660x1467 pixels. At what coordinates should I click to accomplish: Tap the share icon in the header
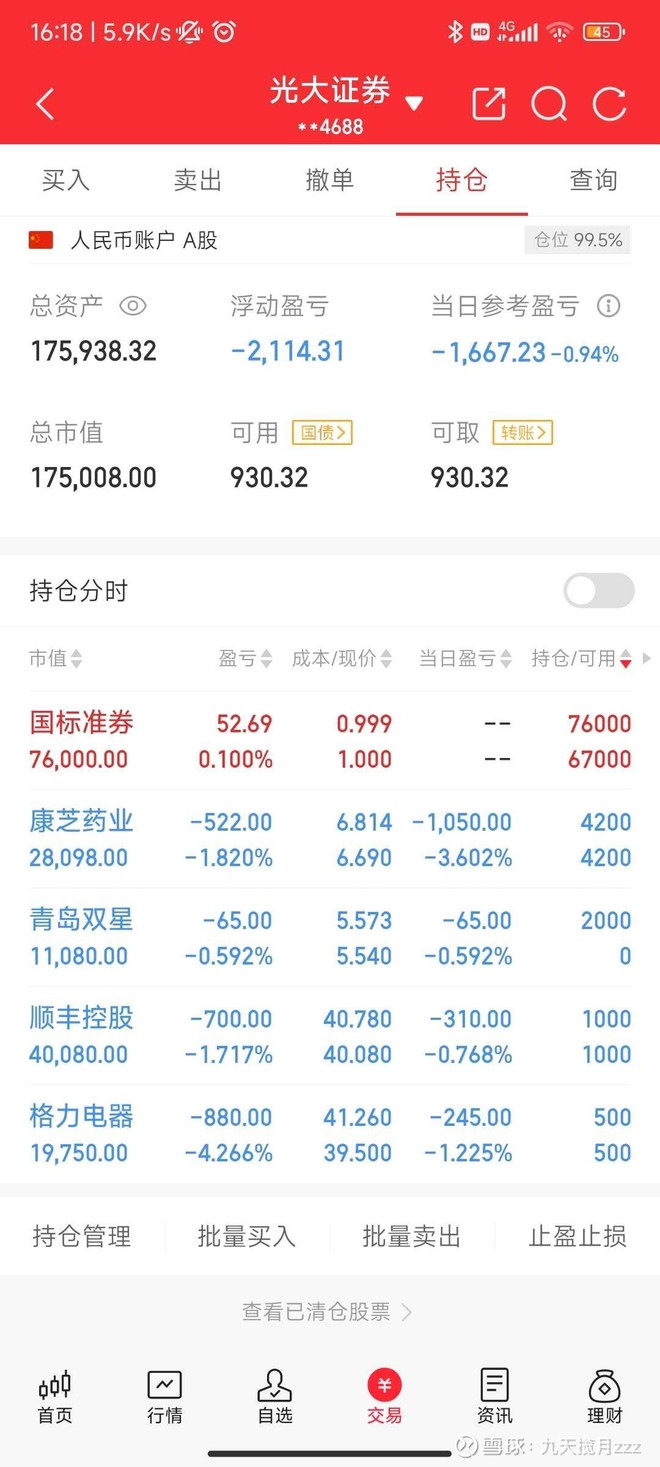(x=489, y=104)
